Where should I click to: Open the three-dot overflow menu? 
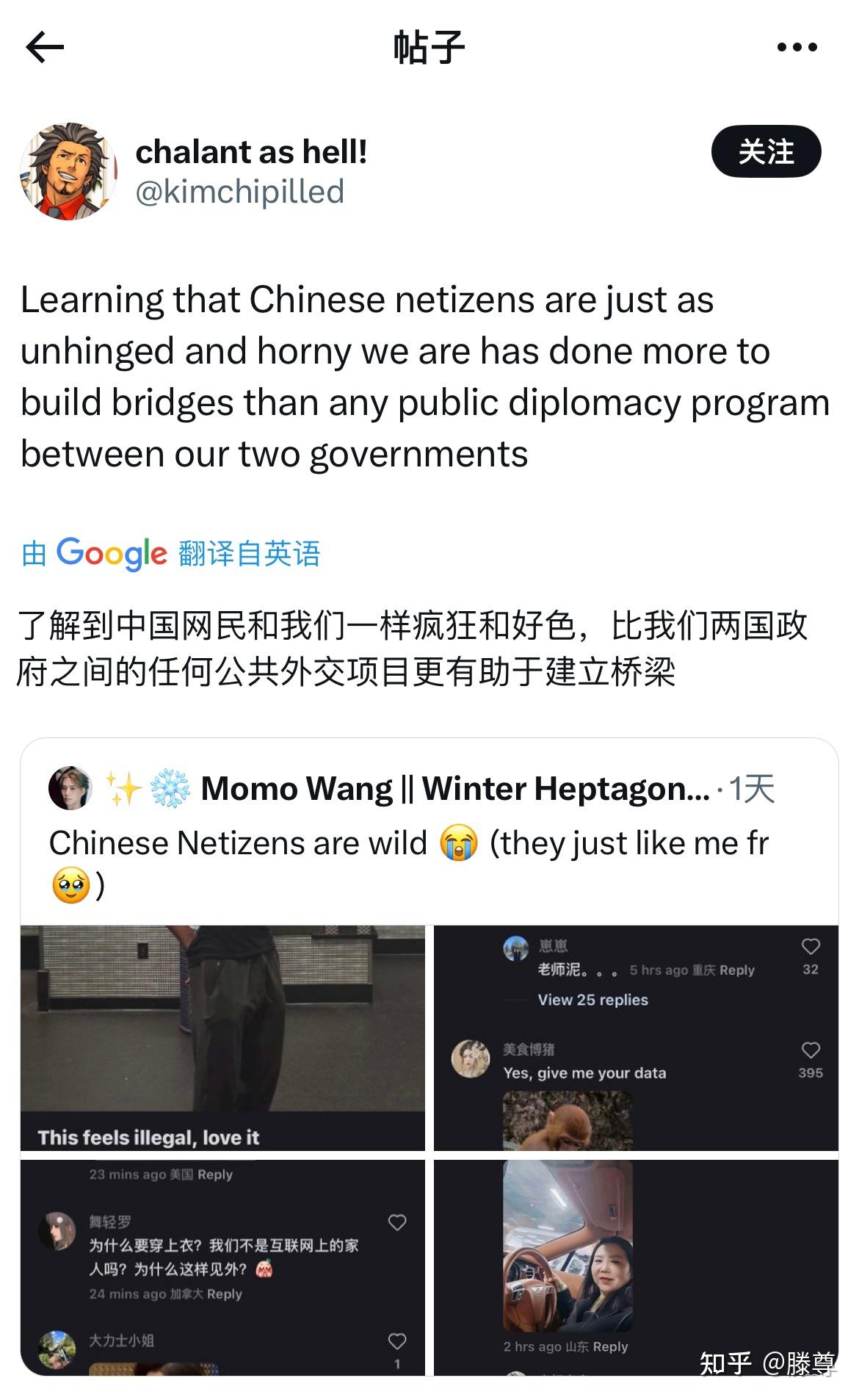click(x=797, y=48)
